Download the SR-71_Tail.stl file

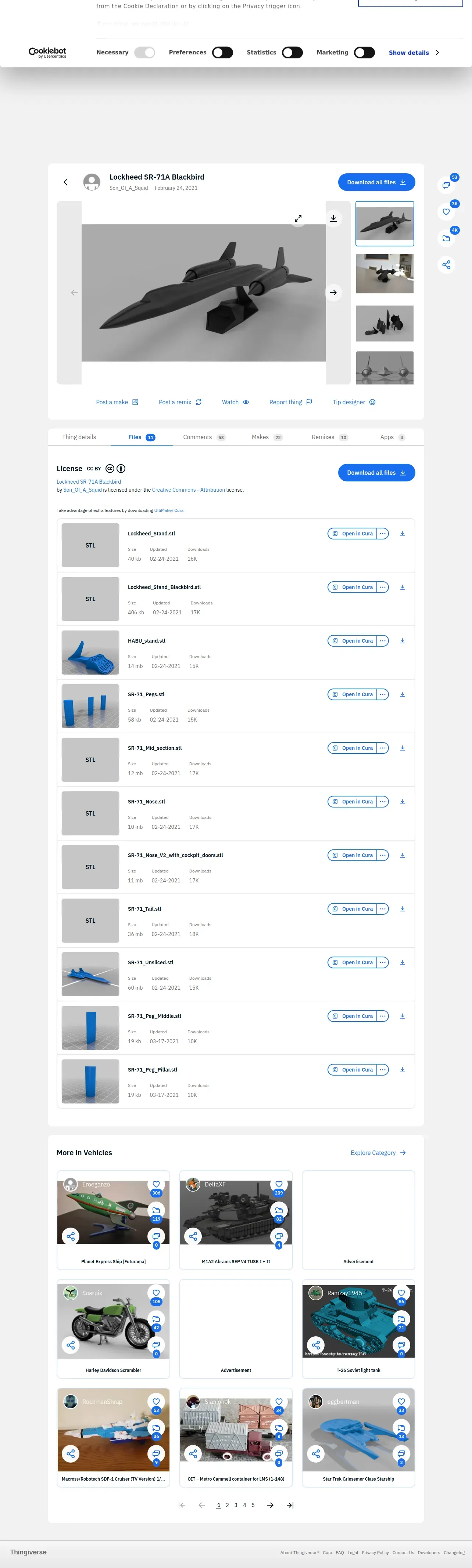coord(403,909)
